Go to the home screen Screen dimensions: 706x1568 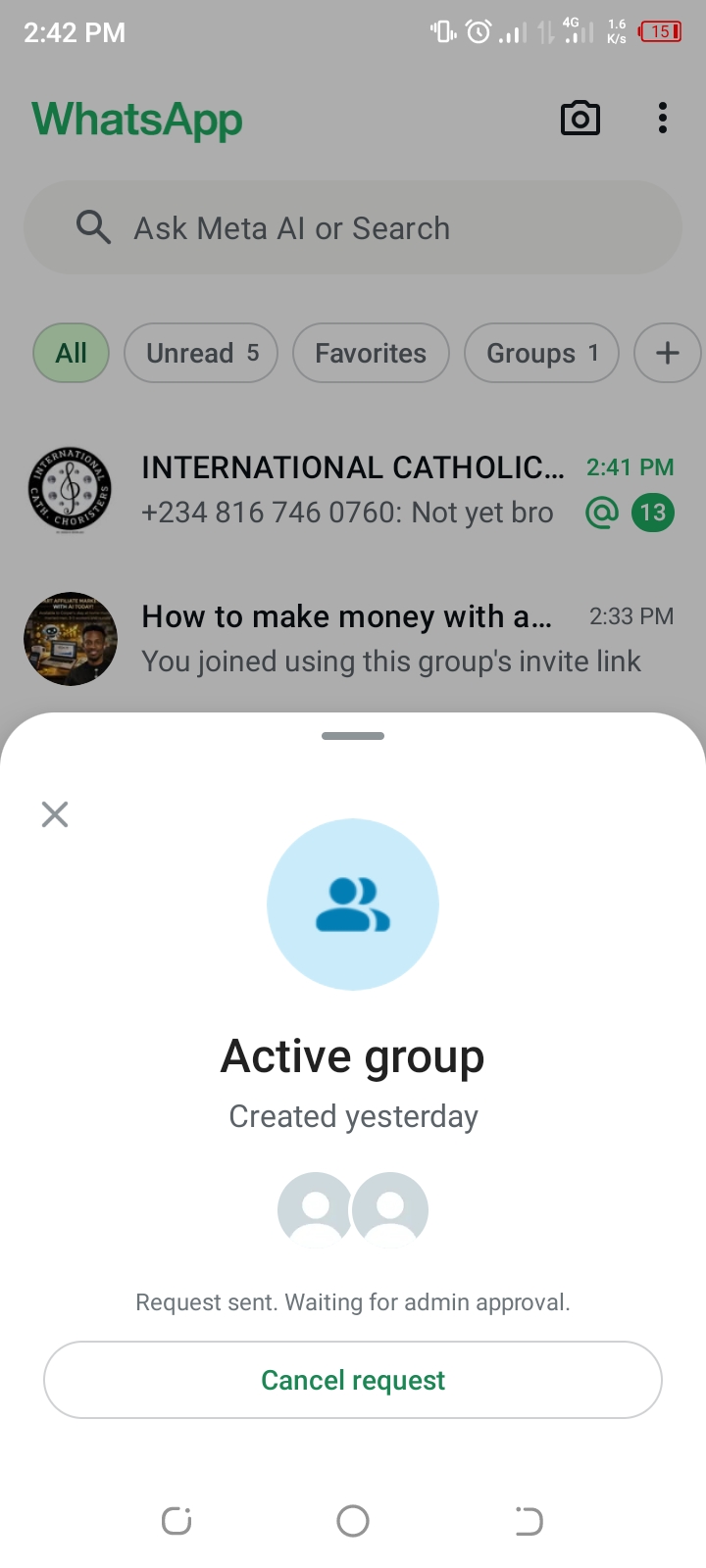tap(353, 1521)
